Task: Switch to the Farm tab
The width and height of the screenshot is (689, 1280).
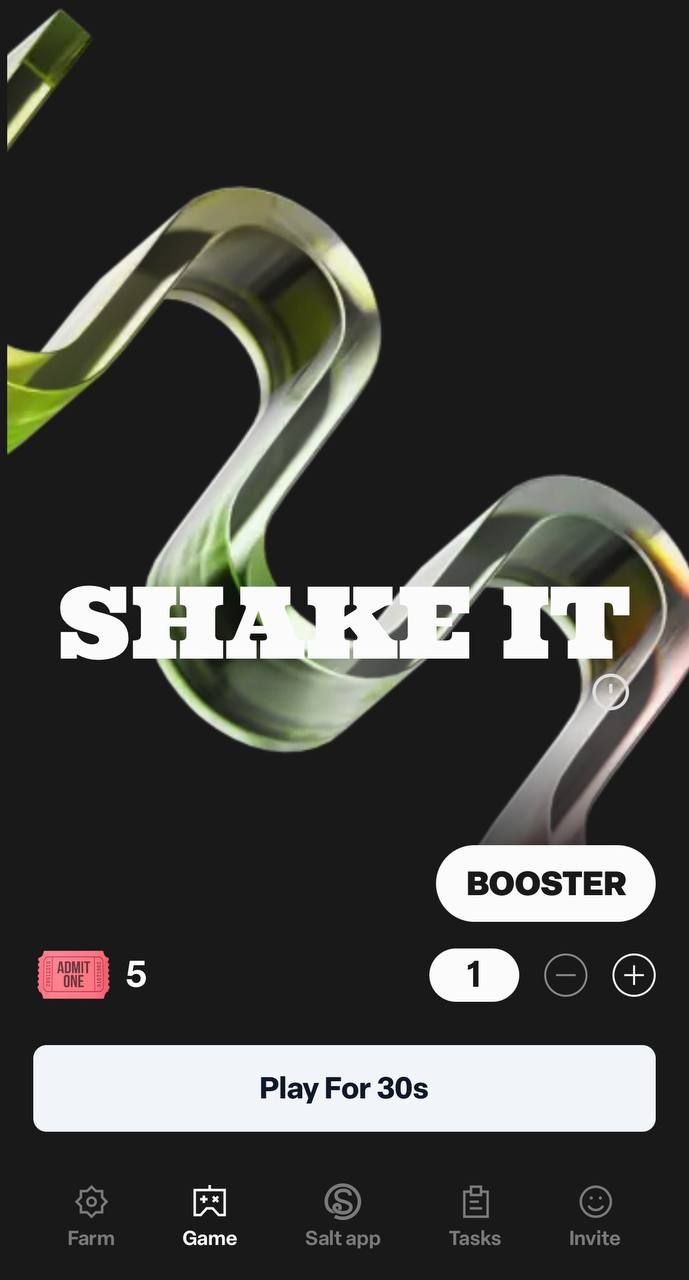Action: [x=91, y=1216]
